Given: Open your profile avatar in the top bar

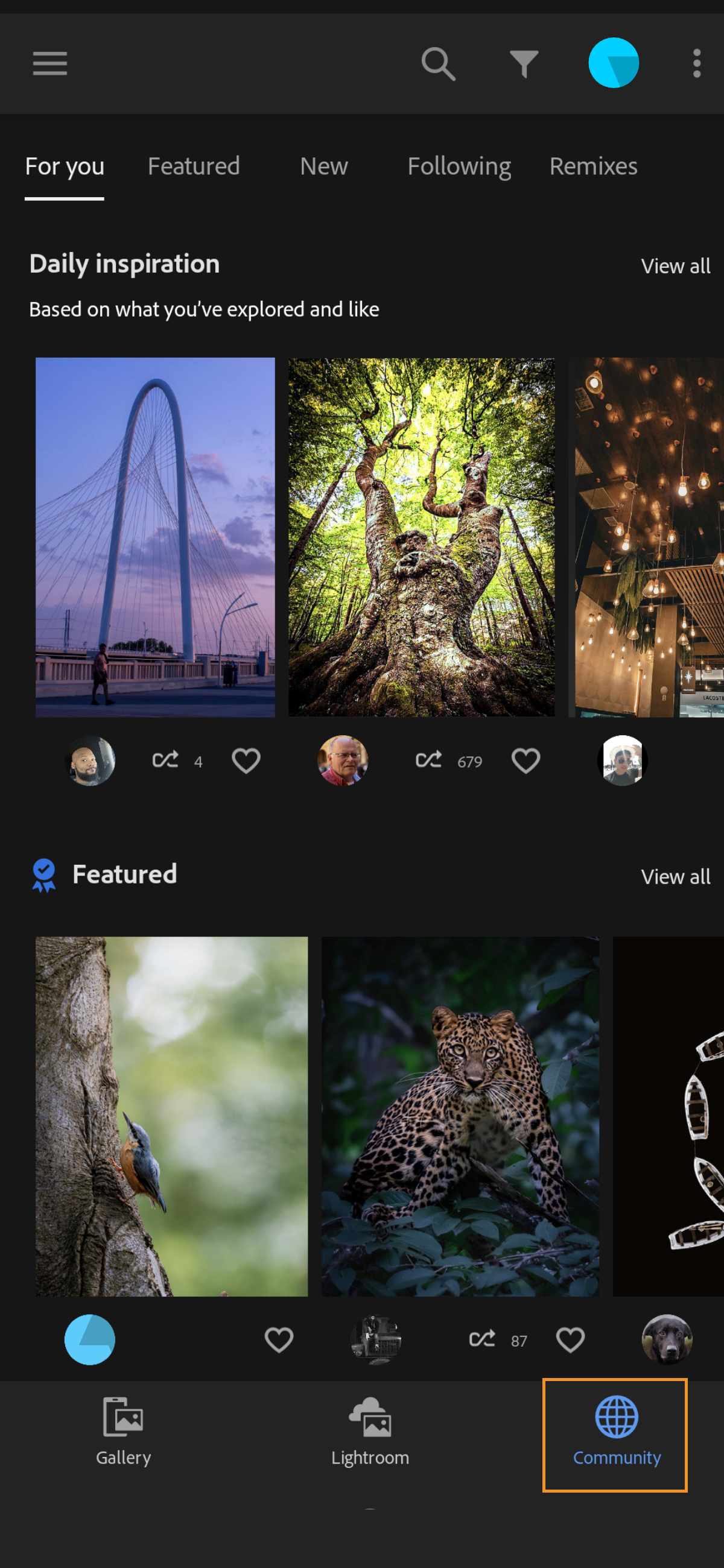Looking at the screenshot, I should pyautogui.click(x=613, y=61).
